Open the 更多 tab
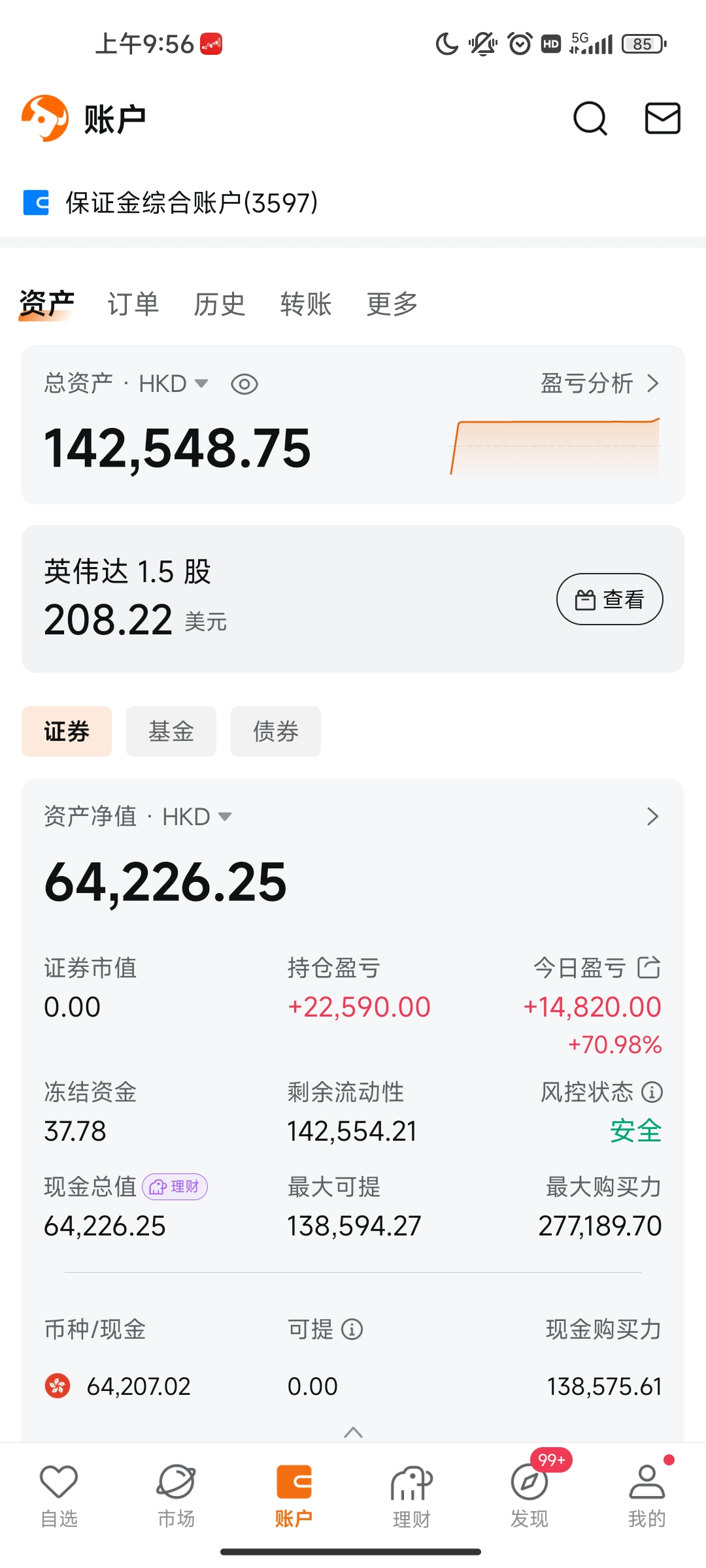The height and width of the screenshot is (1568, 706). (x=392, y=304)
